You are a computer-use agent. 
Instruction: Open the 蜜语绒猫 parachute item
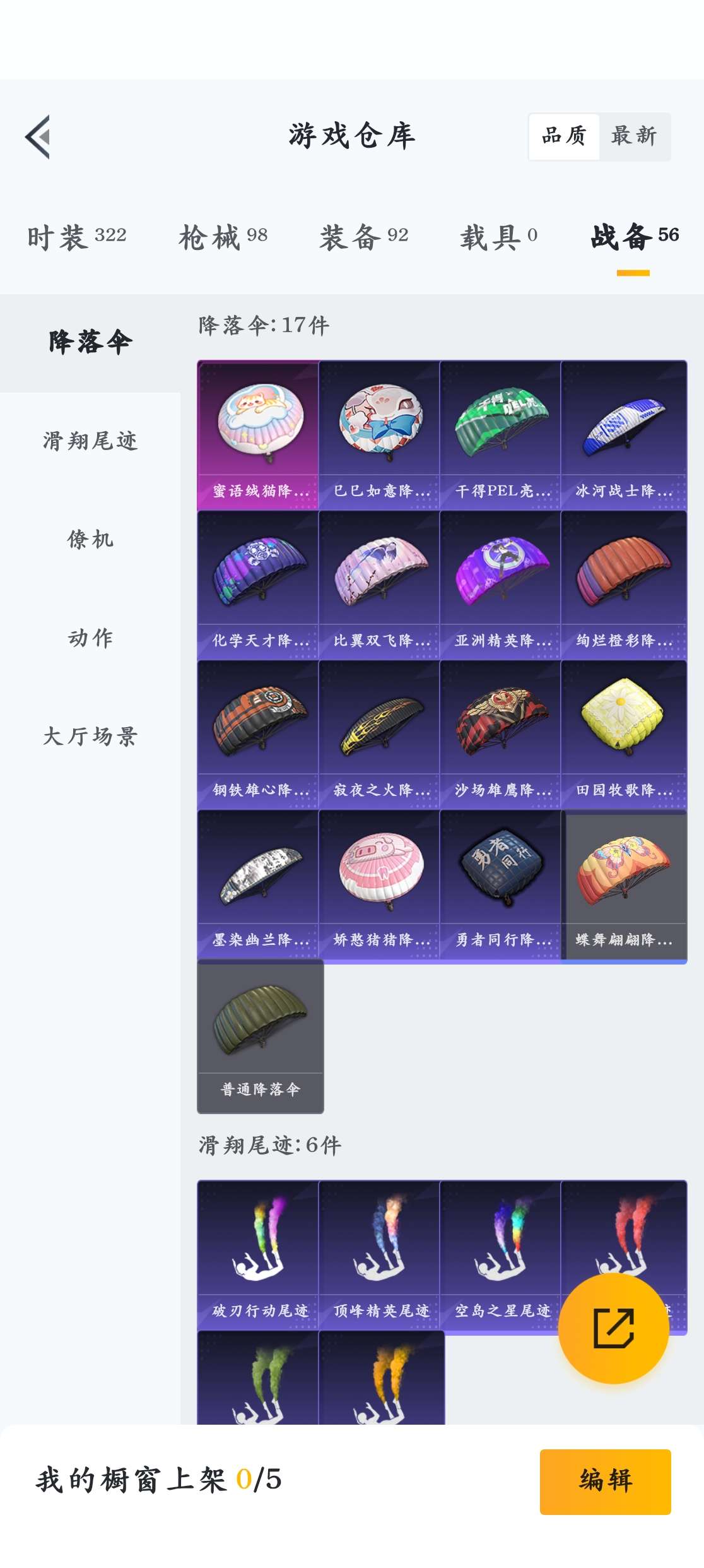258,435
